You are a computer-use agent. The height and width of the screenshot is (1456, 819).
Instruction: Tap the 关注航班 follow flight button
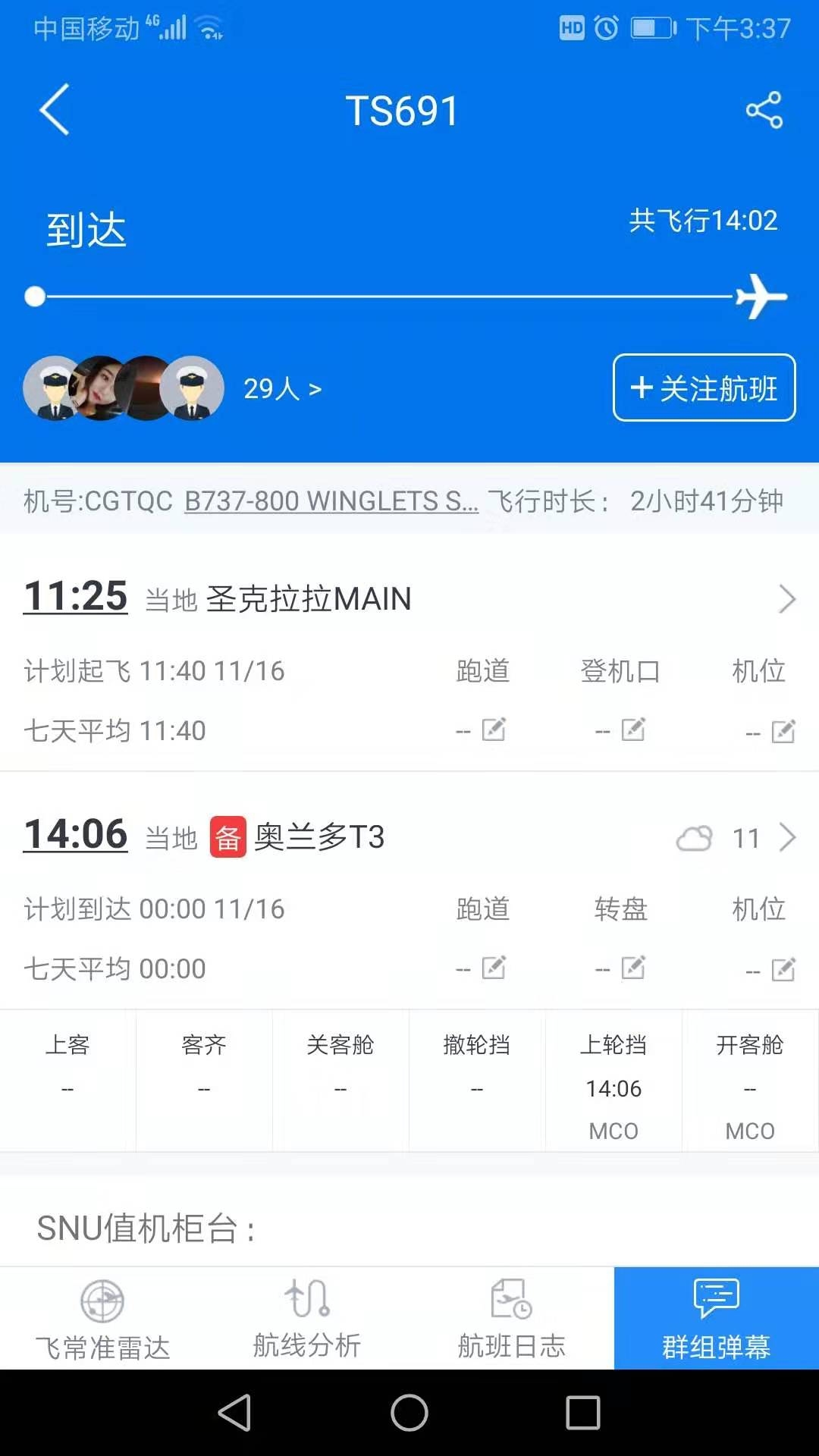(704, 388)
